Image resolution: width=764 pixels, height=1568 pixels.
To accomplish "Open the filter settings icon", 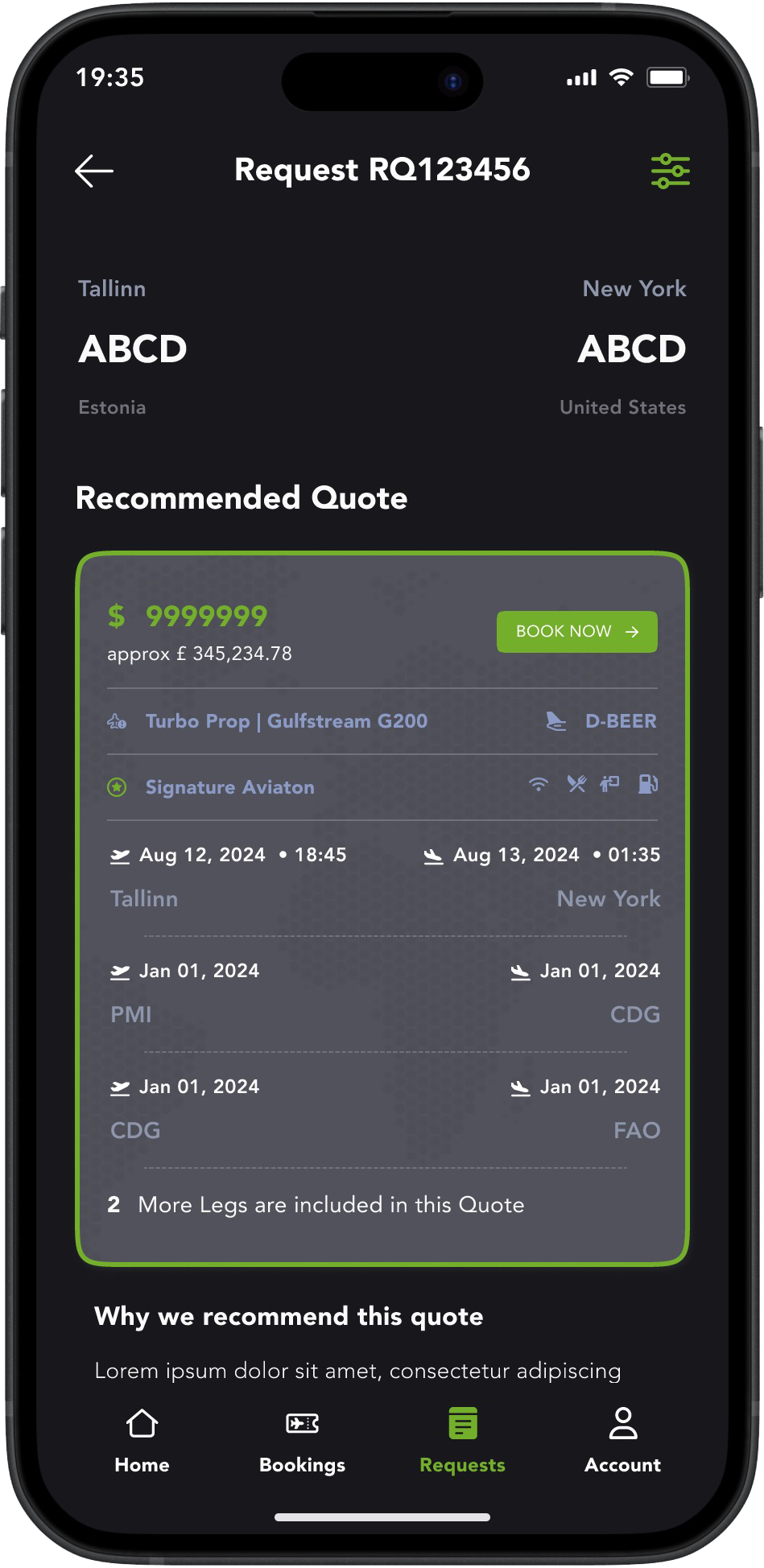I will pos(670,171).
